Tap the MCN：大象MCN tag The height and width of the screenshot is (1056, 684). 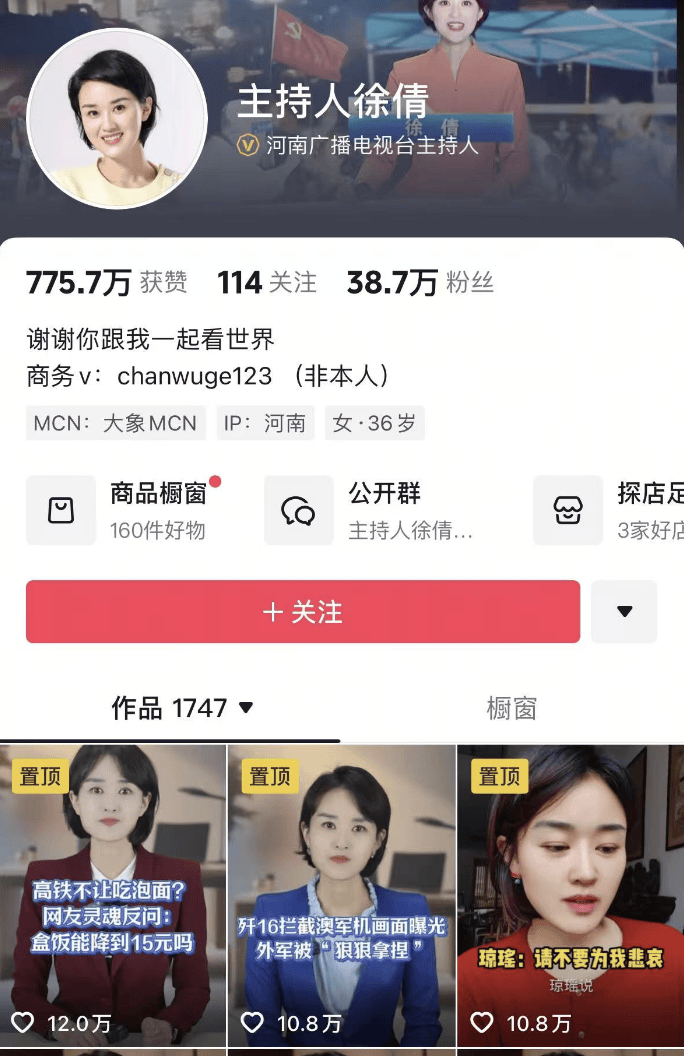115,423
